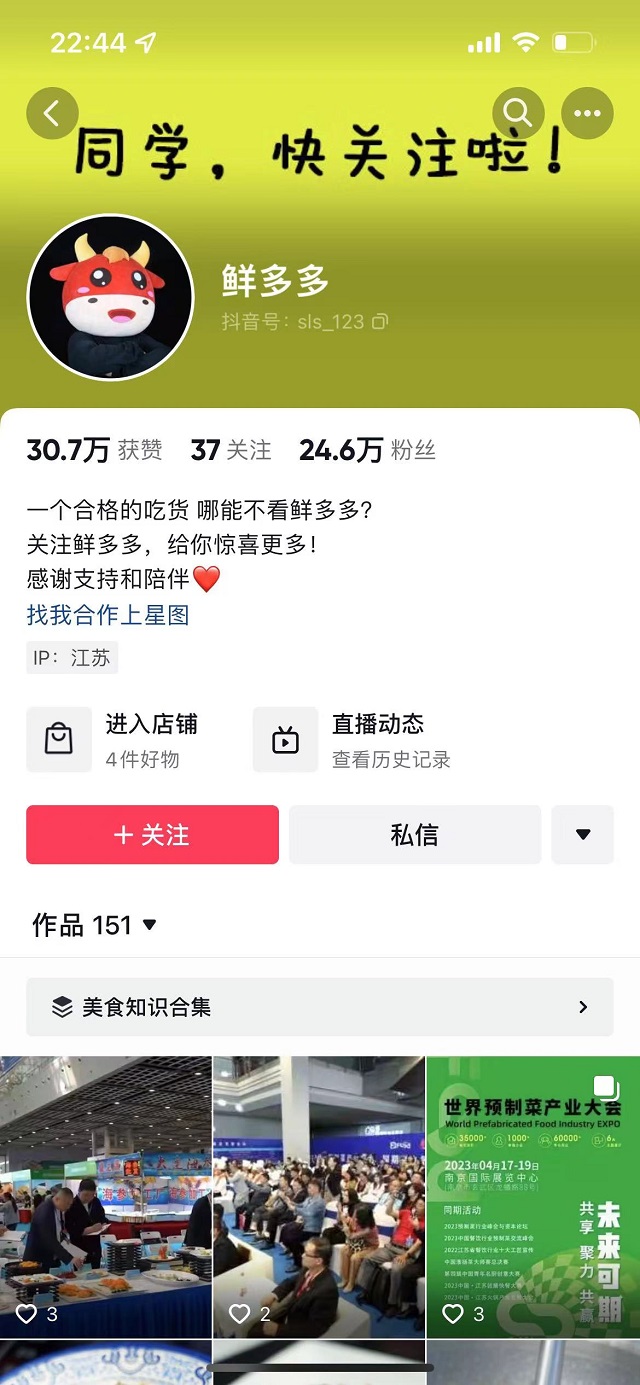Send a private message via 私信

pos(414,835)
